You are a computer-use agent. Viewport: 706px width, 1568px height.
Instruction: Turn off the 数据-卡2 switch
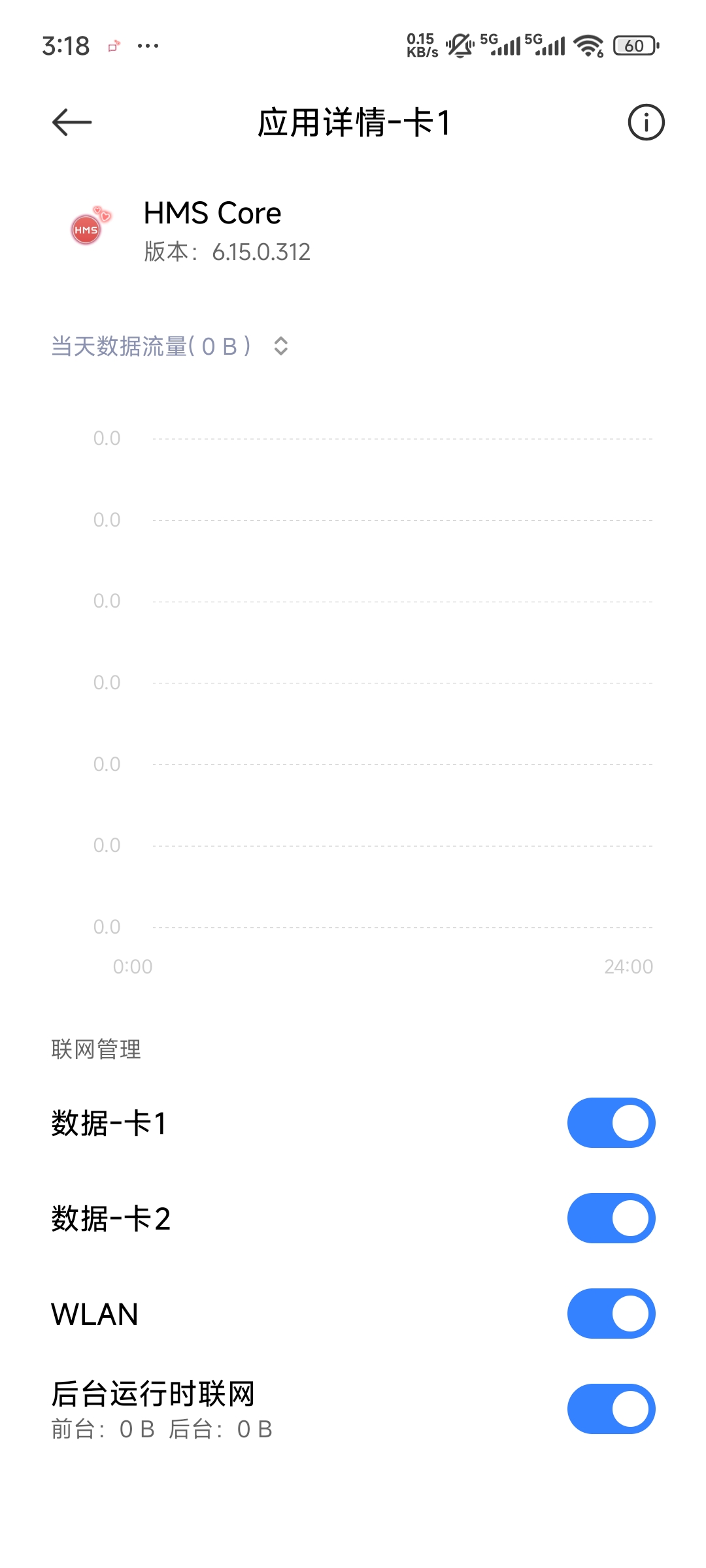pyautogui.click(x=611, y=1218)
